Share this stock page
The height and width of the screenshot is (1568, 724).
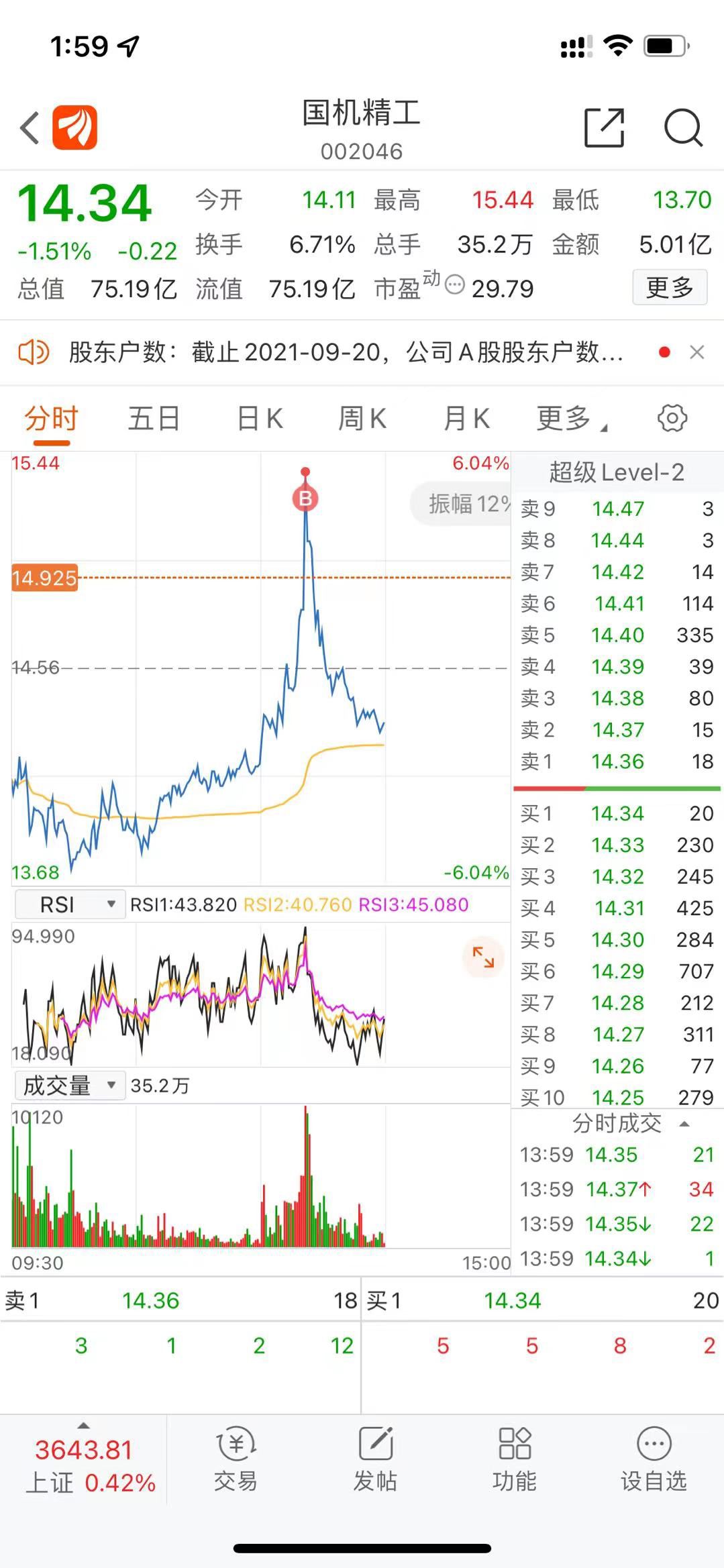[x=604, y=127]
